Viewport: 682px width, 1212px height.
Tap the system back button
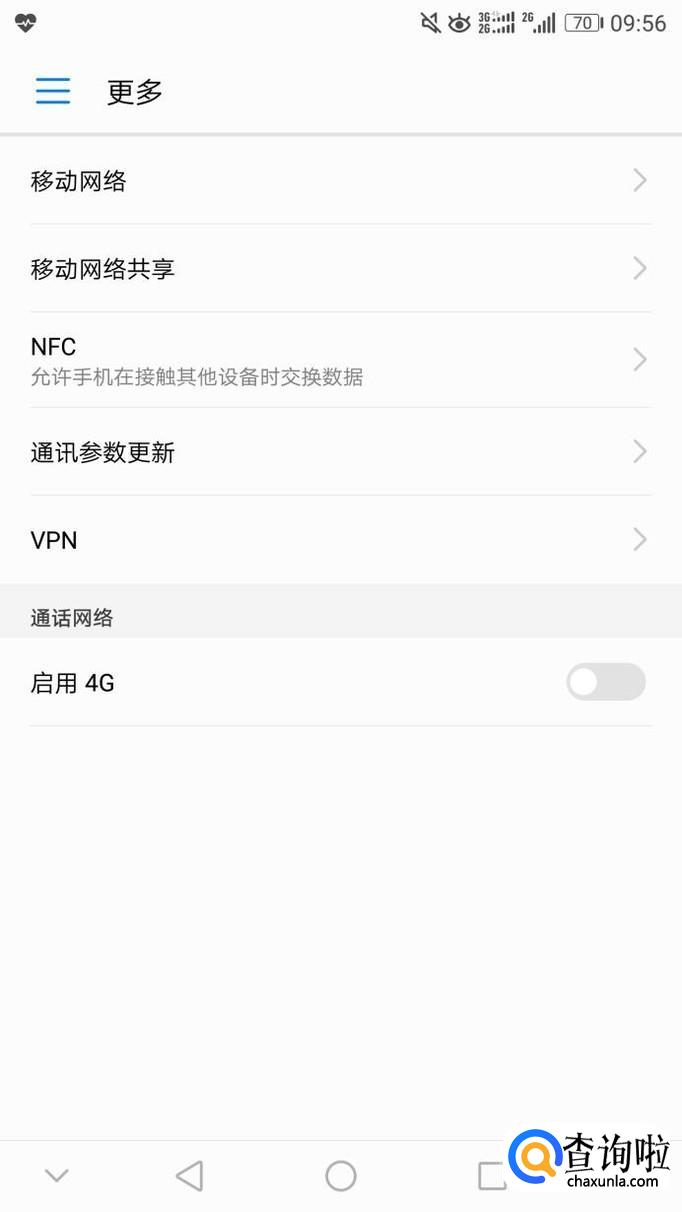point(189,1176)
